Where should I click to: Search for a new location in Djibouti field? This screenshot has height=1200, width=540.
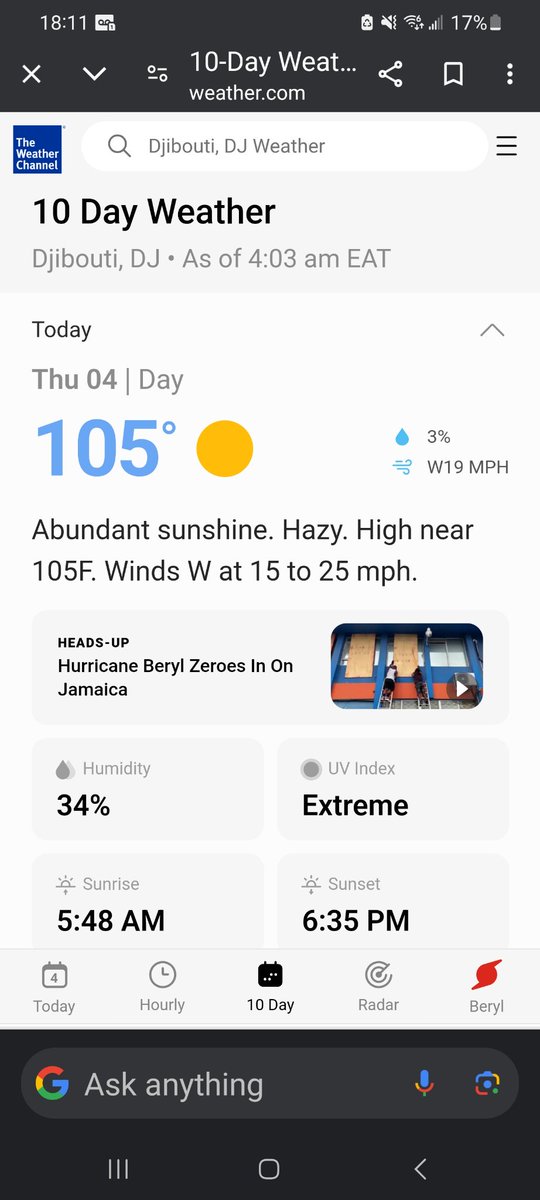(284, 146)
